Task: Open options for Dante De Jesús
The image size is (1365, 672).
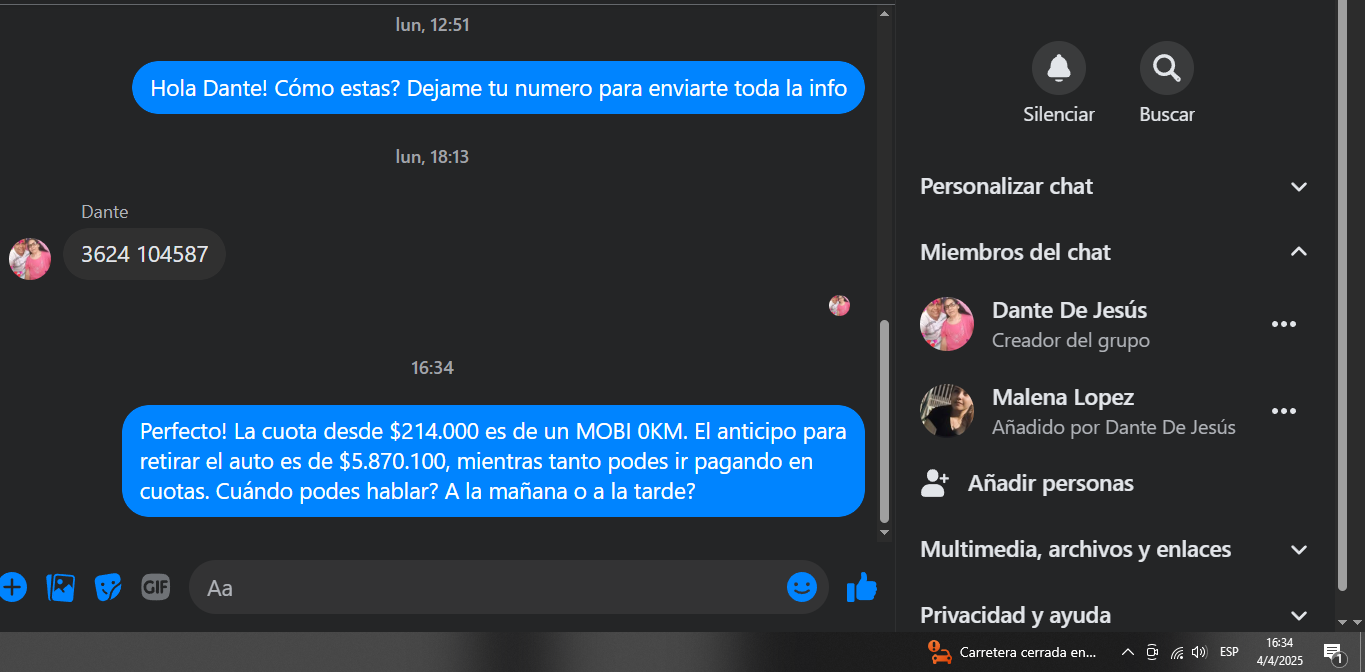Action: tap(1283, 324)
